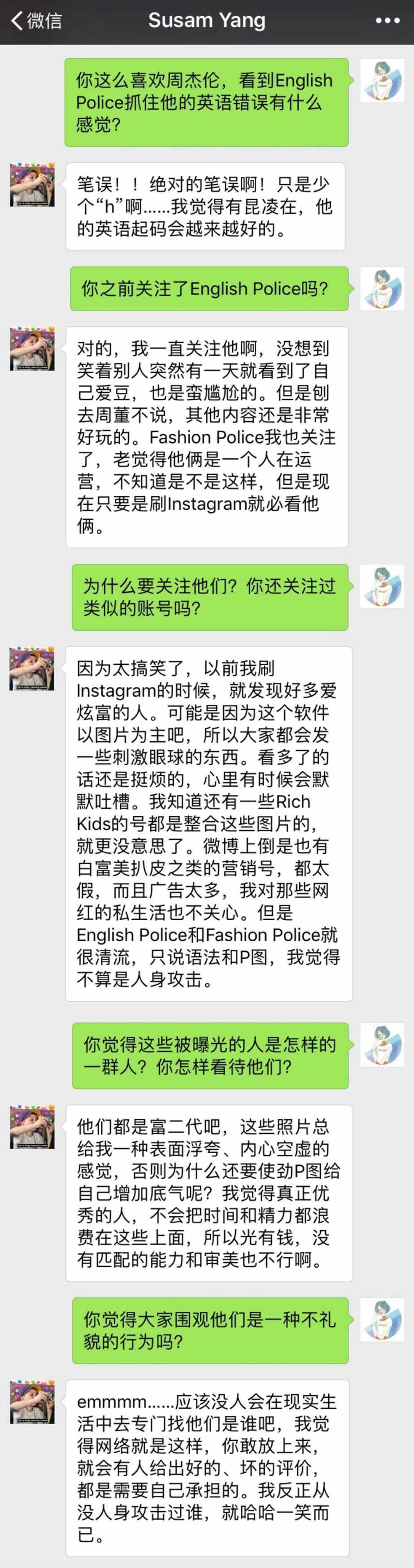
Task: Go back to the 微信 chat list
Action: [x=35, y=21]
